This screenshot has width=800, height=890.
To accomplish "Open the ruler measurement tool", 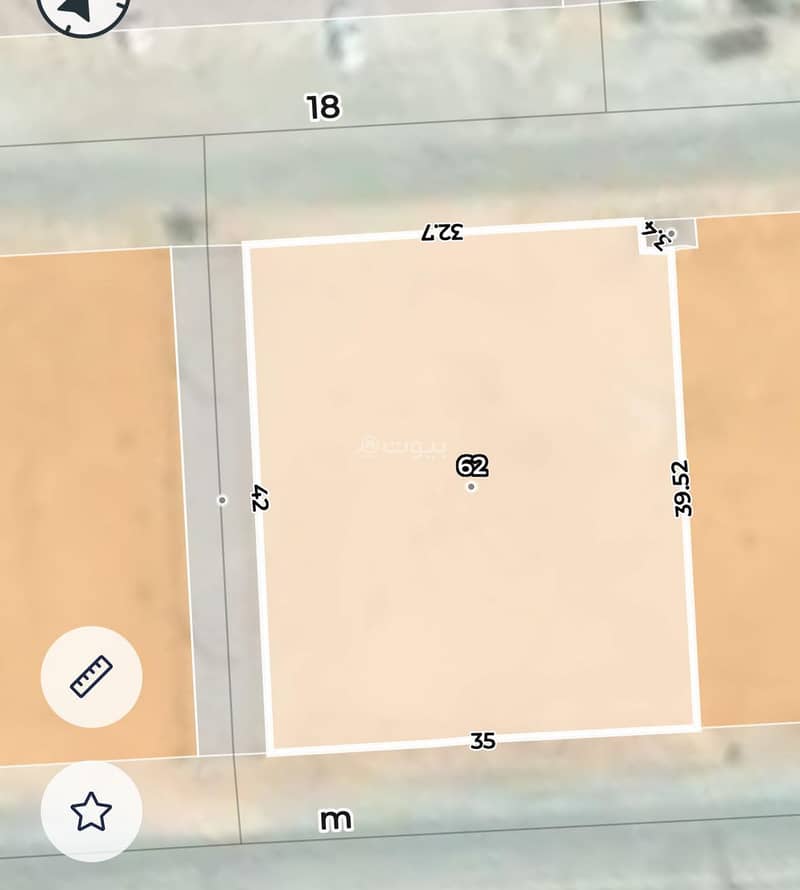I will (x=91, y=677).
